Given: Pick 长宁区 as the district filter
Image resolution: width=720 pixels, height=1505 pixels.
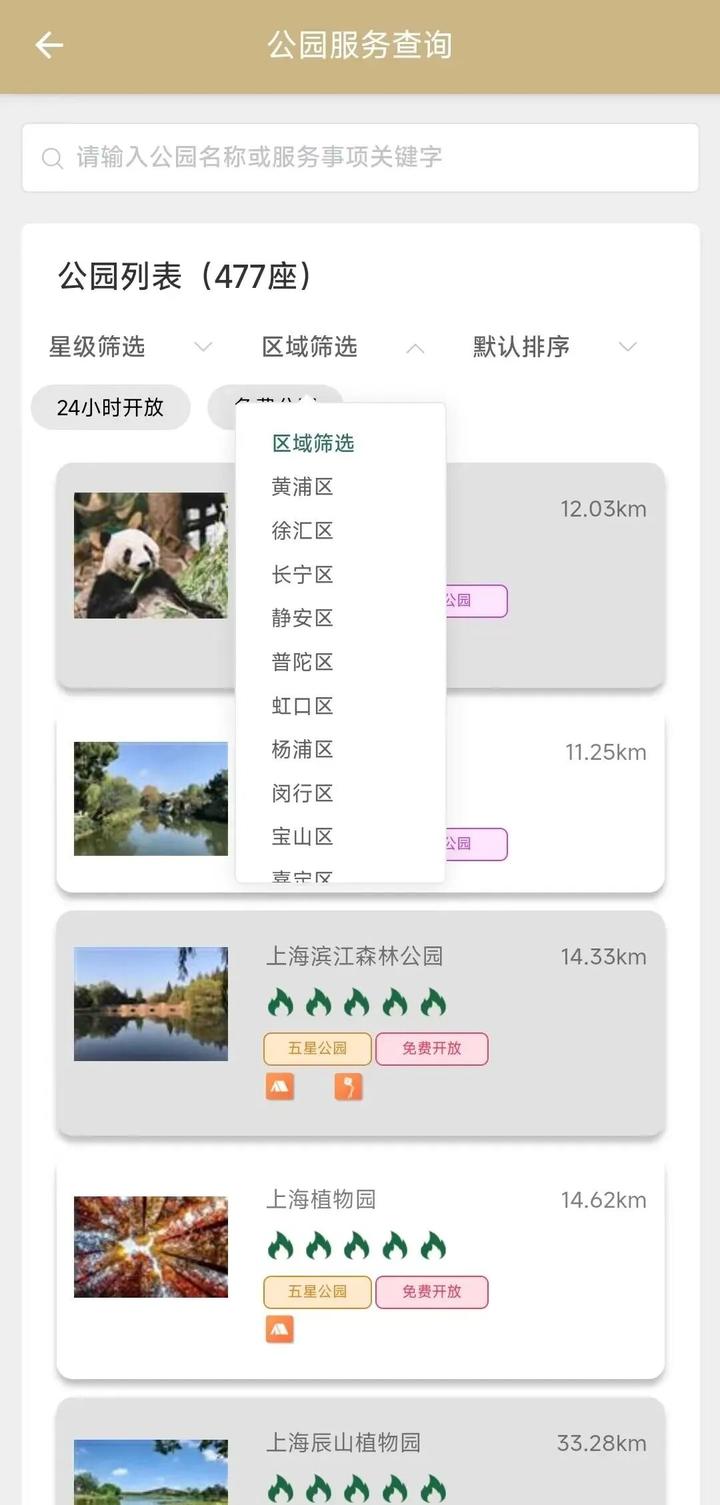Looking at the screenshot, I should [302, 575].
